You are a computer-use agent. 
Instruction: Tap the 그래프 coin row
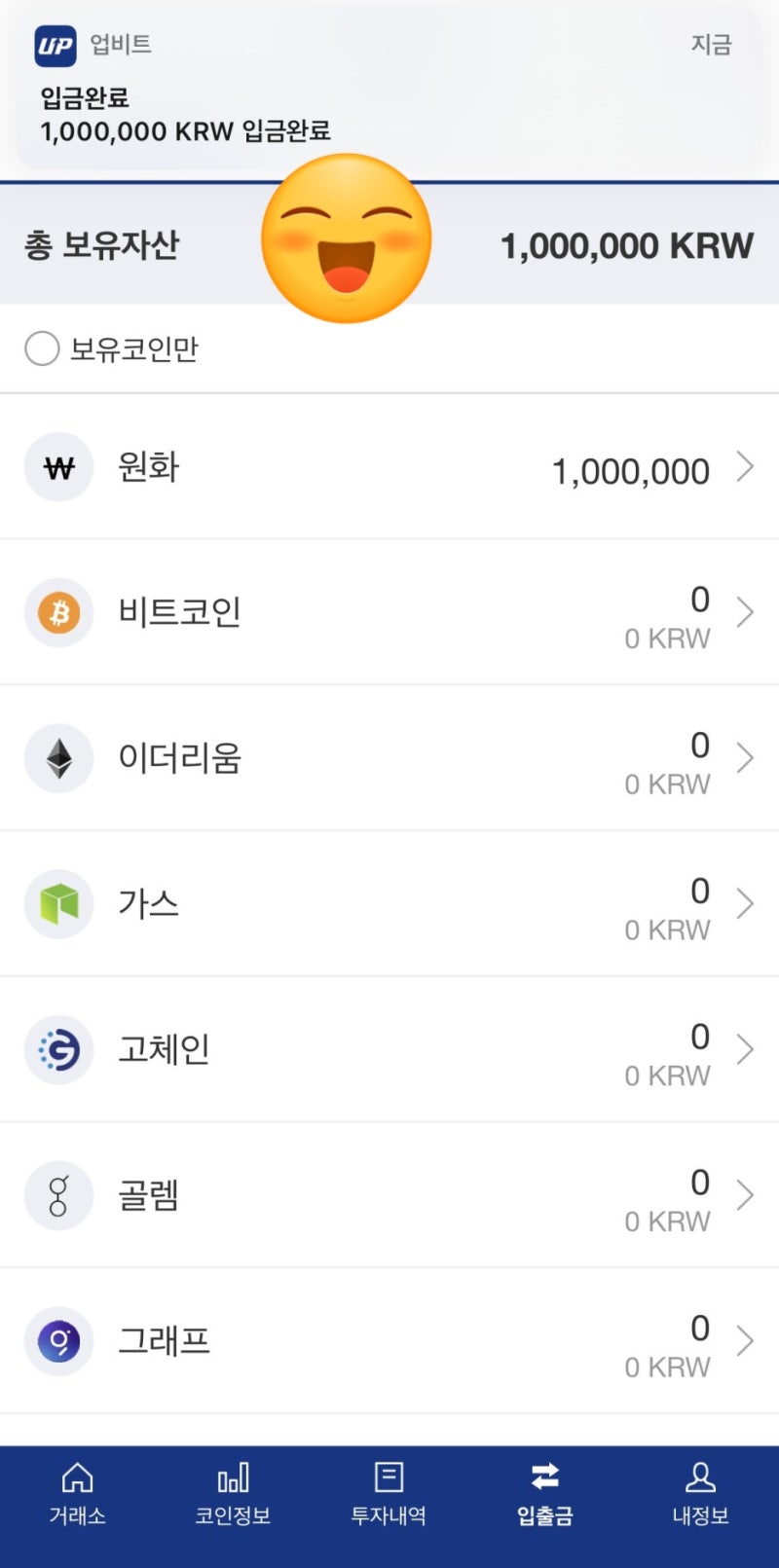click(x=389, y=1341)
